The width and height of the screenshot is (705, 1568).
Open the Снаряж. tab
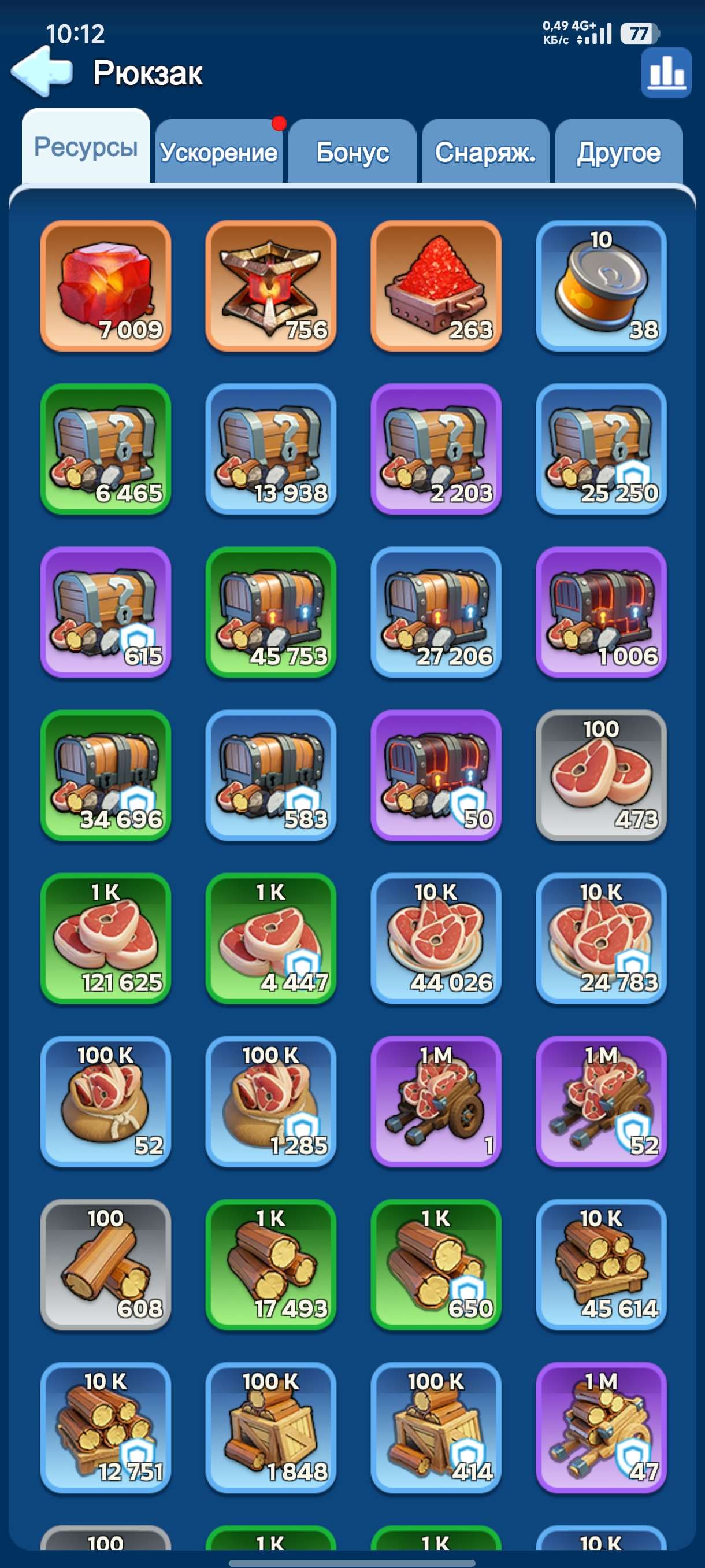[x=485, y=151]
